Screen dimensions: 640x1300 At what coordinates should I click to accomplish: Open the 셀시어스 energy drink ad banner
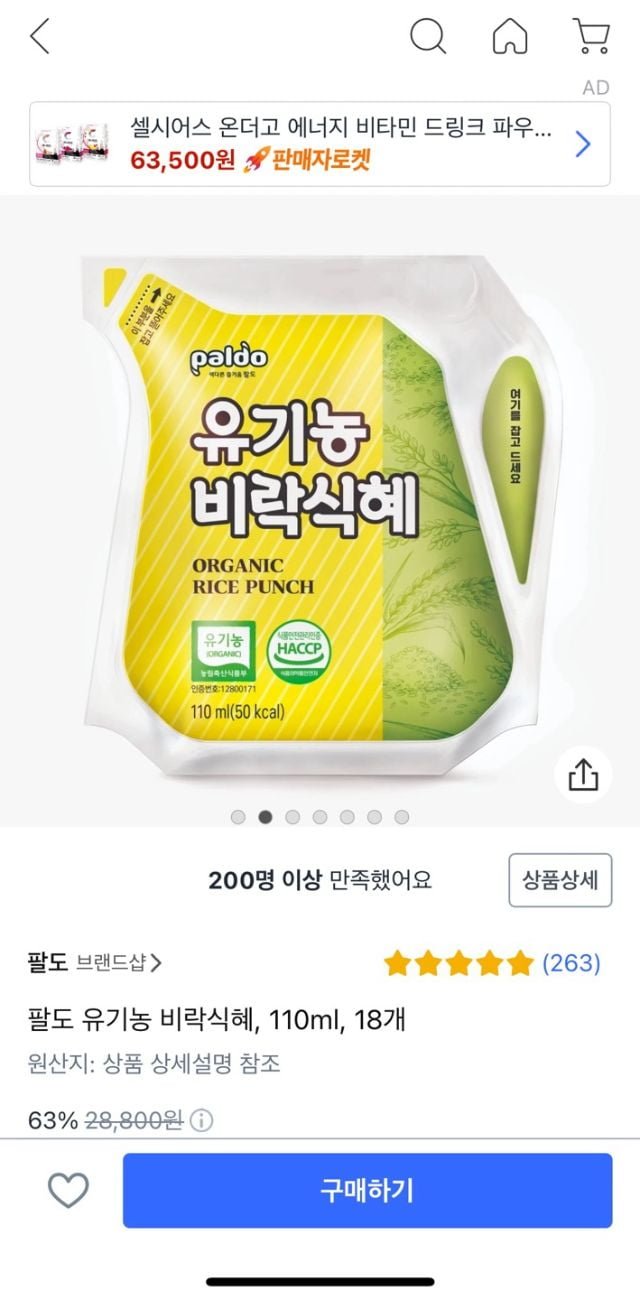pos(320,144)
